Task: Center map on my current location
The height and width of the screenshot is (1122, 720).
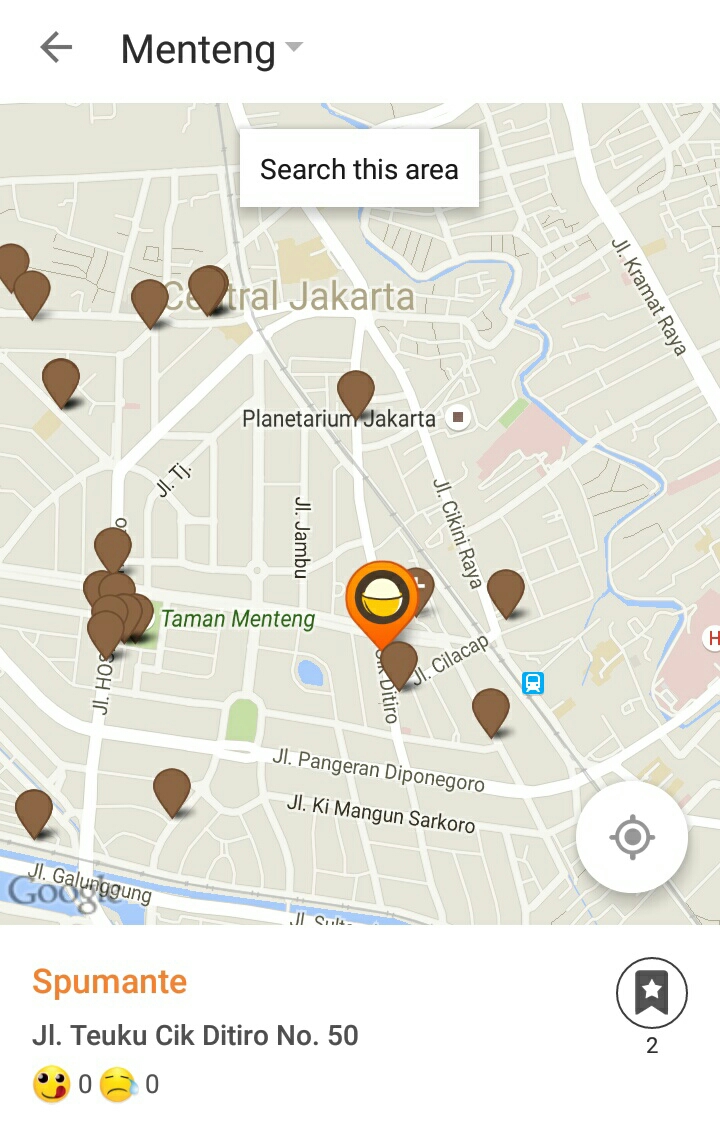Action: tap(631, 837)
